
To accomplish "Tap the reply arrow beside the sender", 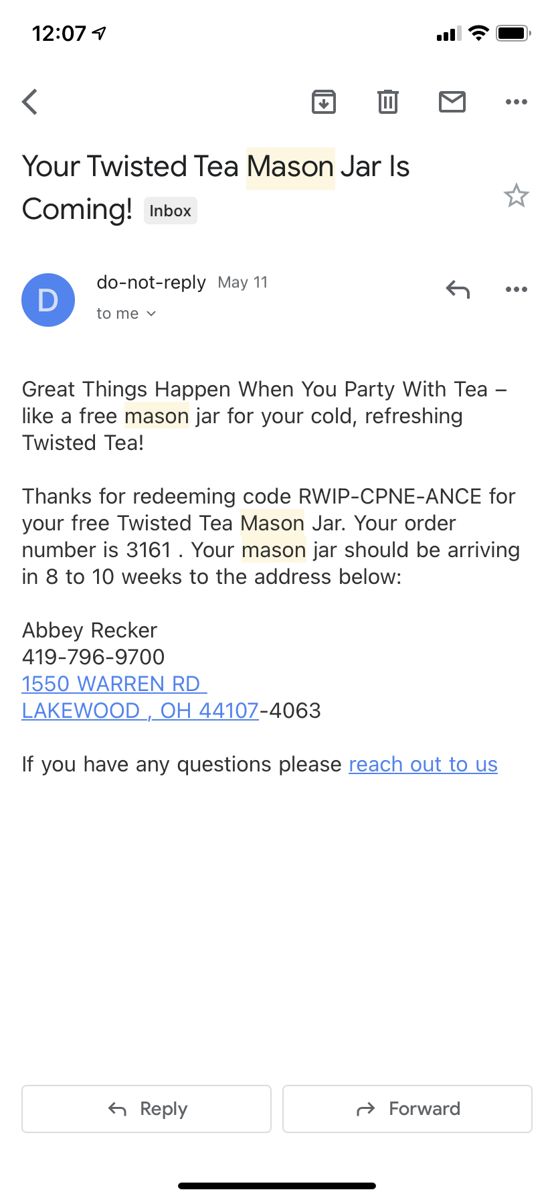I will (x=457, y=290).
